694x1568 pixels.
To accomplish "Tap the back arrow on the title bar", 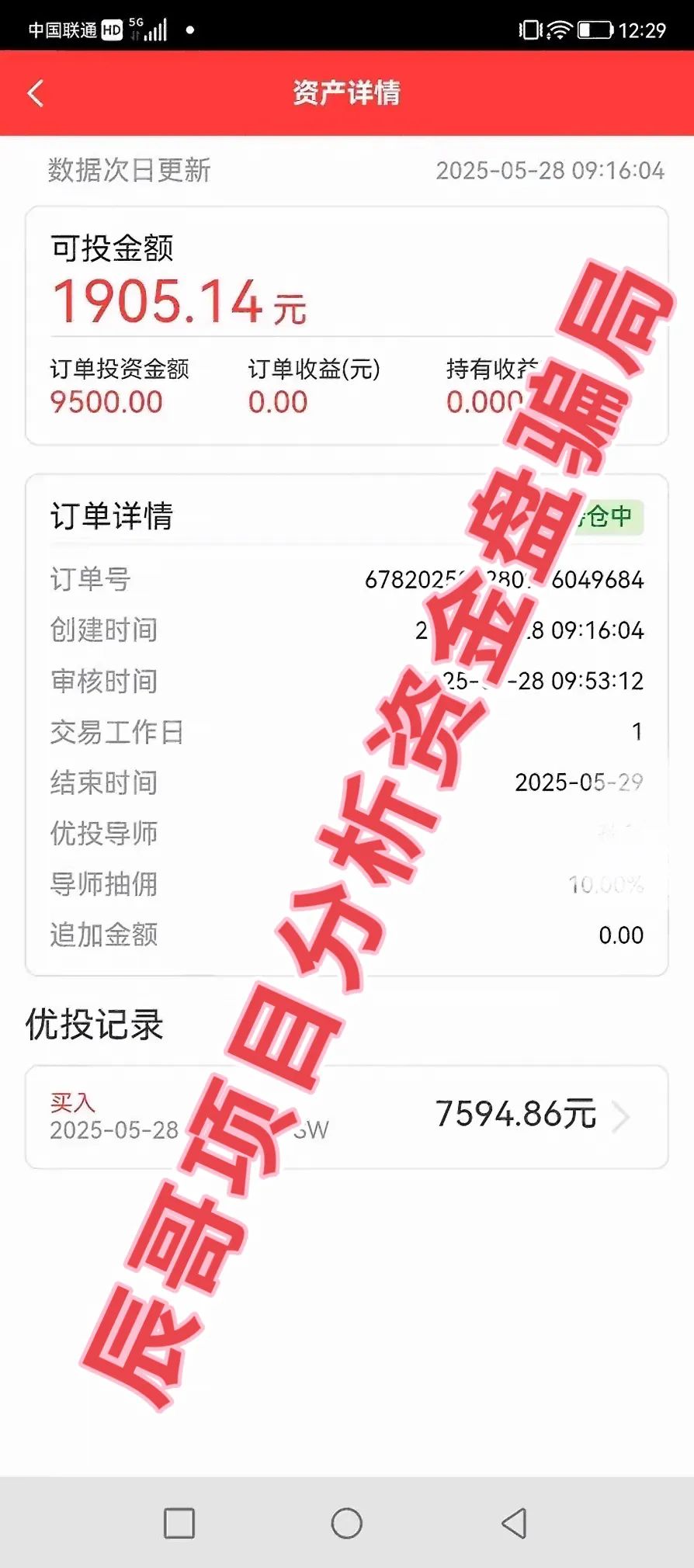I will click(34, 92).
